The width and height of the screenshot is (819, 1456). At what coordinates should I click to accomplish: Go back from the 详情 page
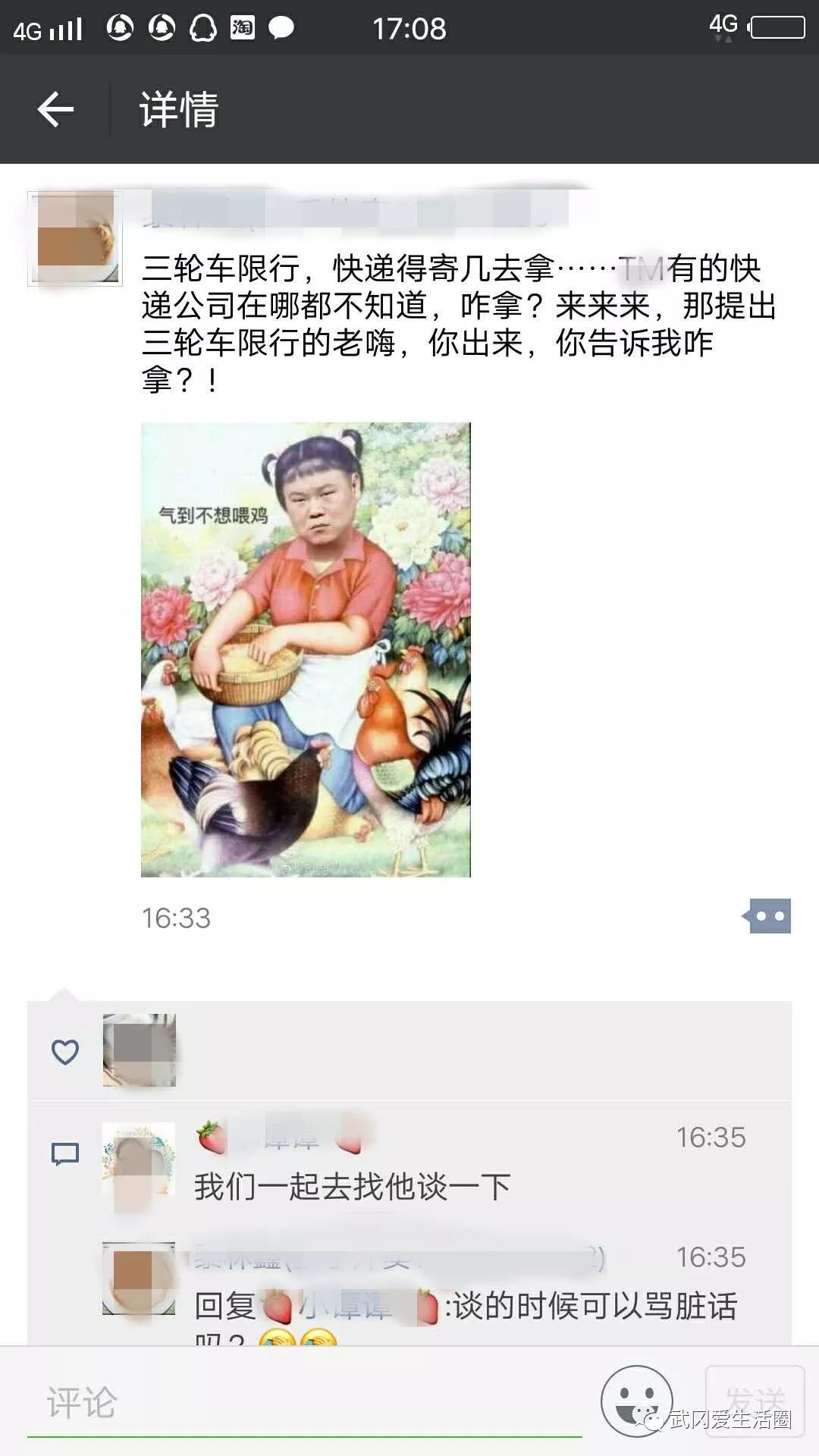[55, 110]
